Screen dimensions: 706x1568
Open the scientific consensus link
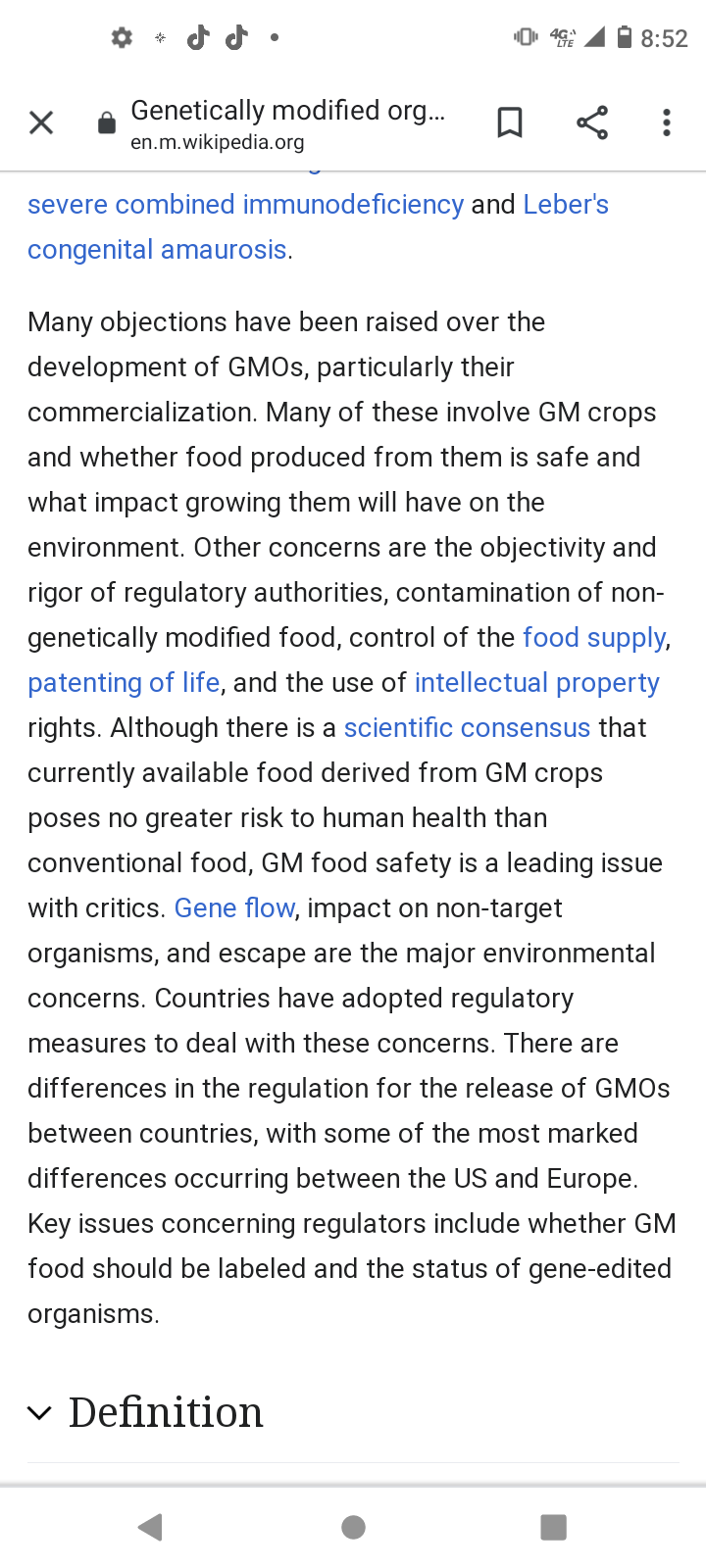coord(467,728)
